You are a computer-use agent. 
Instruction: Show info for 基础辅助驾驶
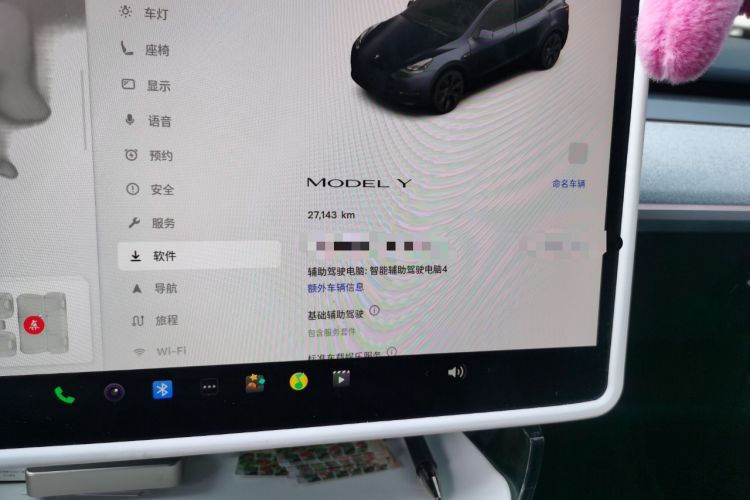[x=374, y=311]
